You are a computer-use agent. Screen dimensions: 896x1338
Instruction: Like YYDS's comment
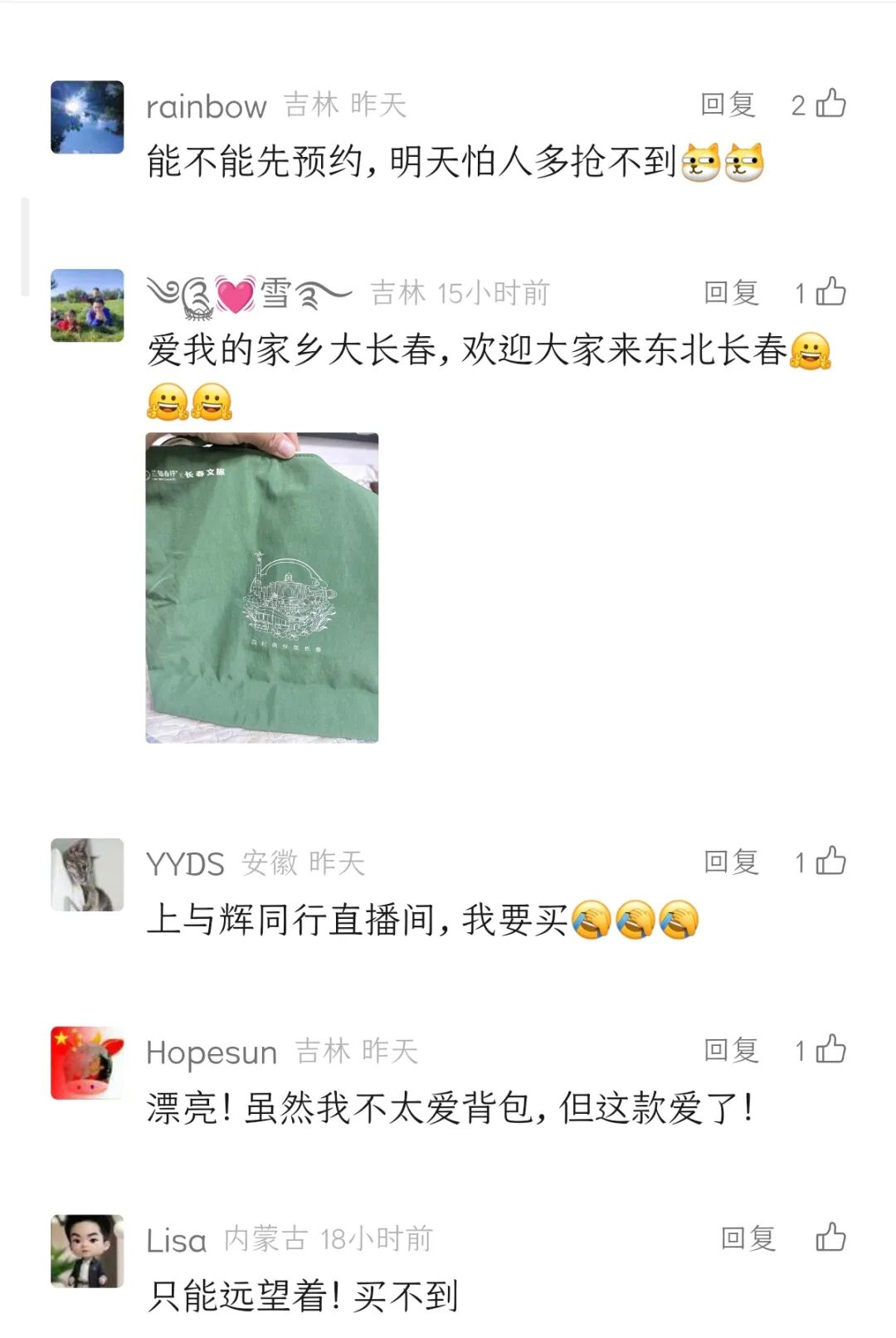(x=830, y=861)
